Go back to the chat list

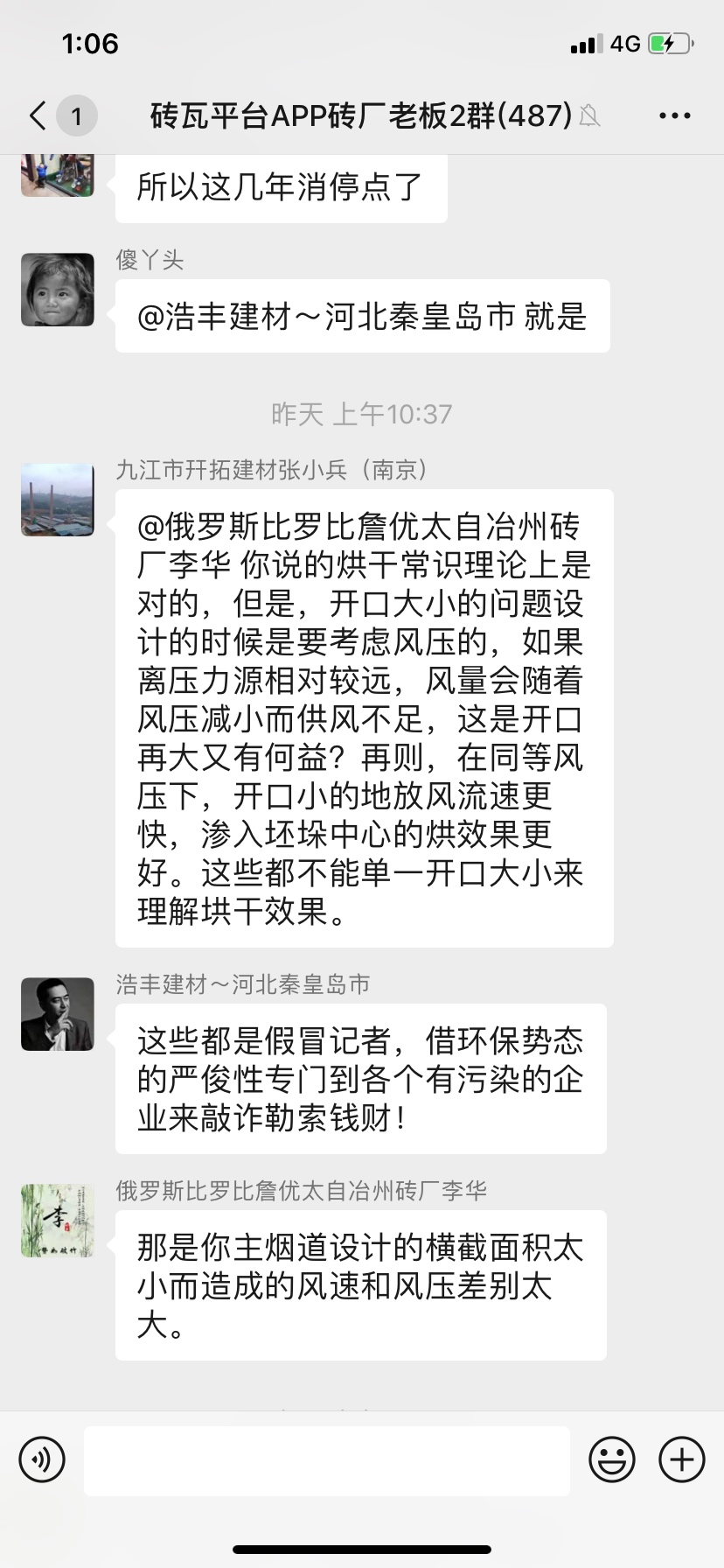click(x=38, y=115)
